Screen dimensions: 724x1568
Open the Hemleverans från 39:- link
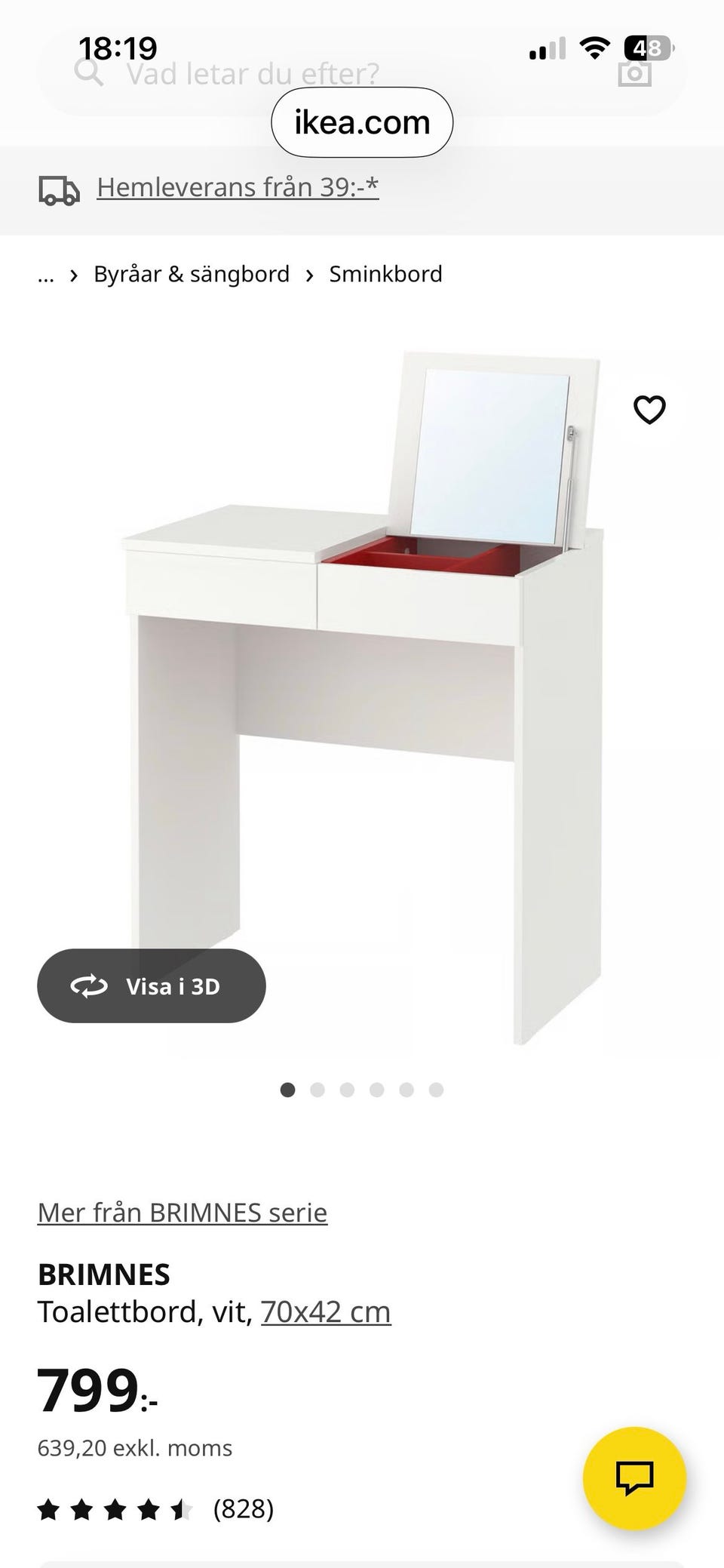click(x=238, y=187)
